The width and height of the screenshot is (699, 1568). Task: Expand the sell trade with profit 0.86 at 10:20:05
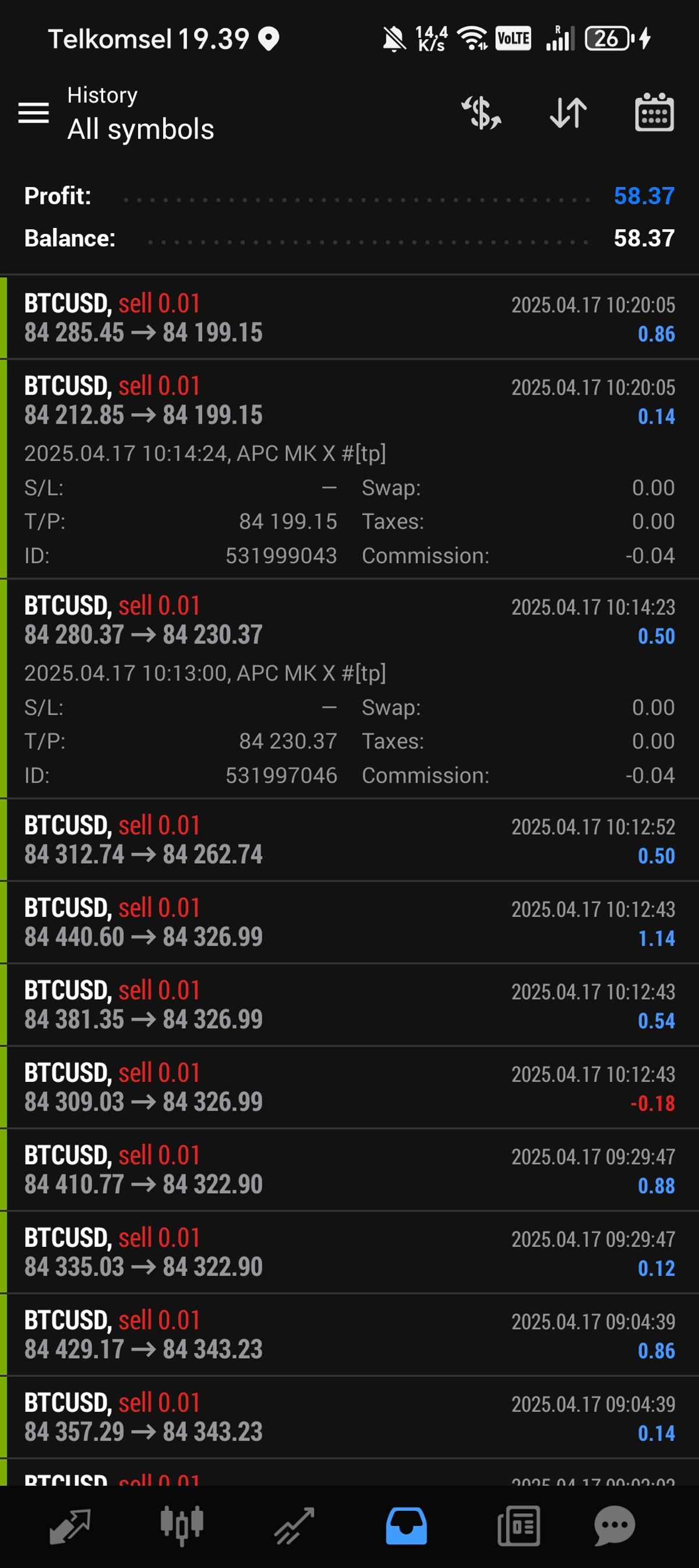(349, 318)
